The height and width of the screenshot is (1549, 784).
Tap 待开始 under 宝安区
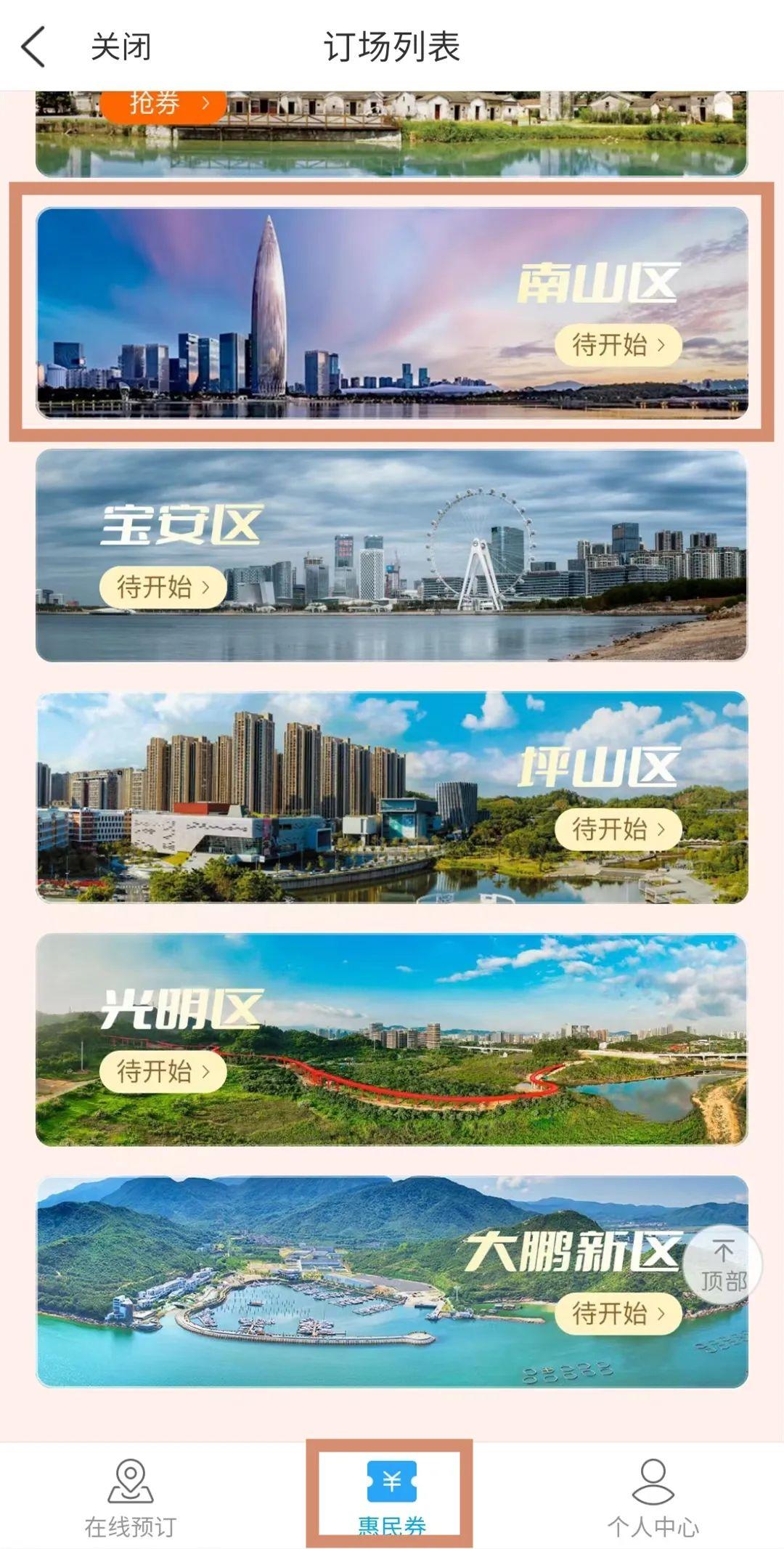pos(163,587)
